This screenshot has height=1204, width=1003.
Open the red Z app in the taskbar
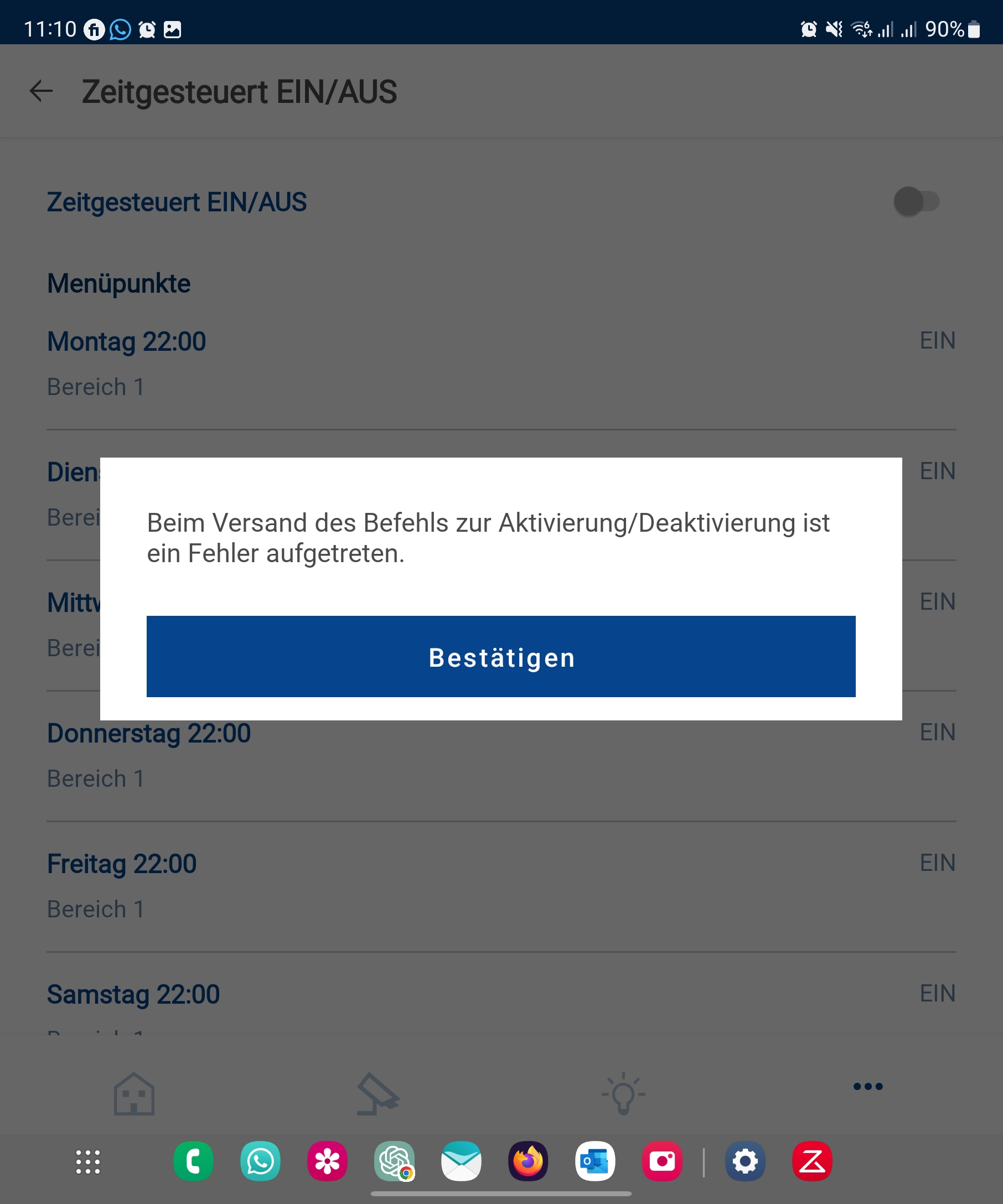pyautogui.click(x=812, y=1161)
